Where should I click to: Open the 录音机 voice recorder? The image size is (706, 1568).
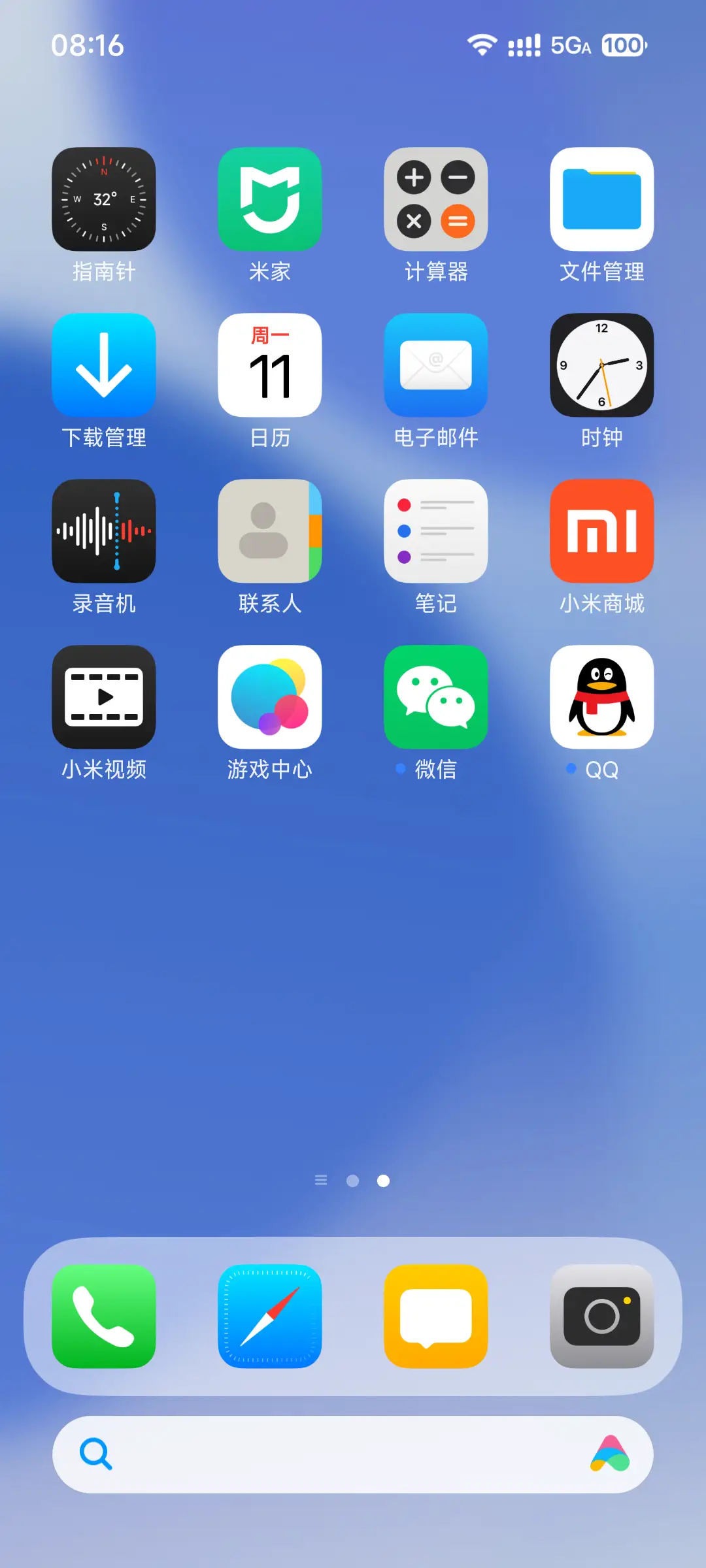point(104,531)
